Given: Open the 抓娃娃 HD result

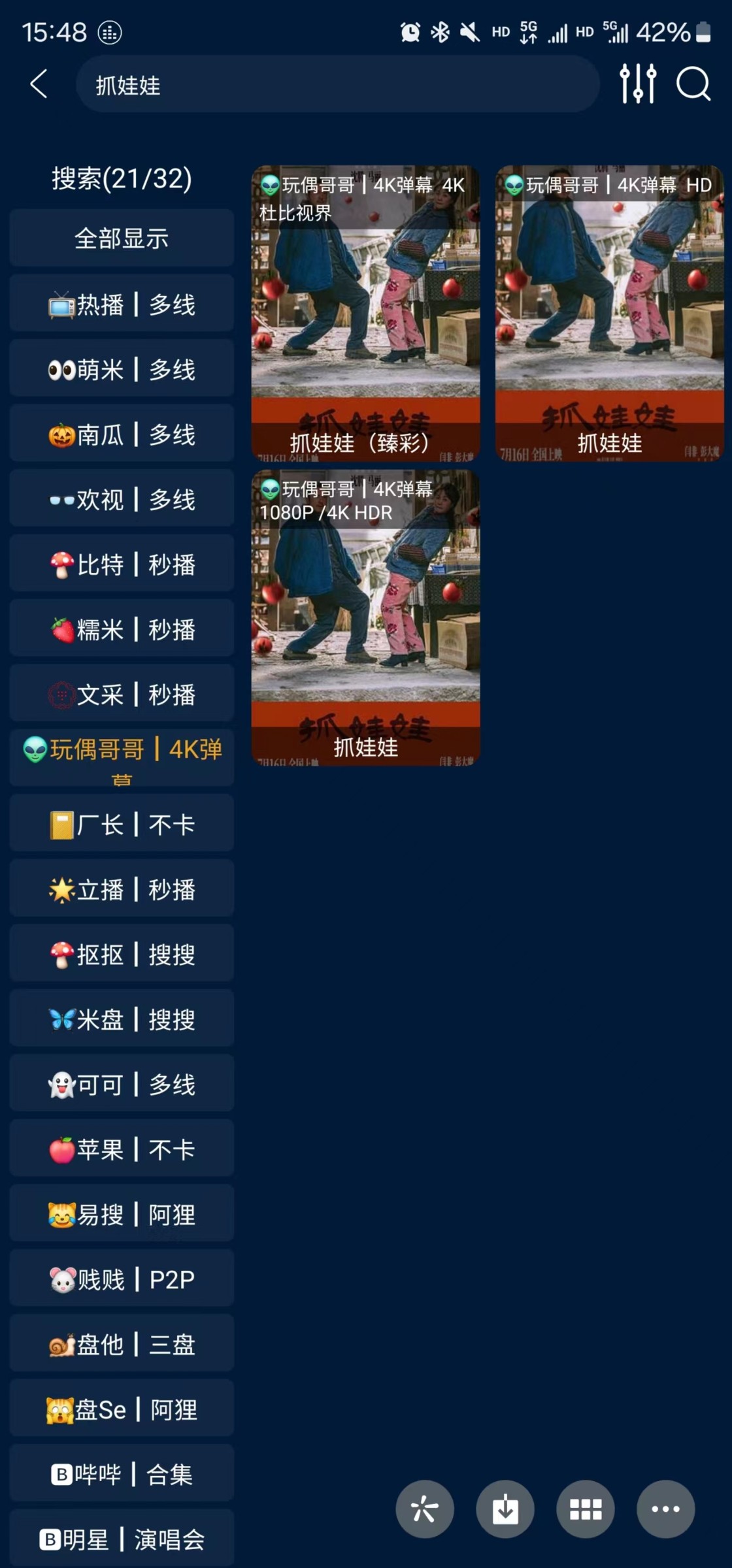Looking at the screenshot, I should click(609, 314).
